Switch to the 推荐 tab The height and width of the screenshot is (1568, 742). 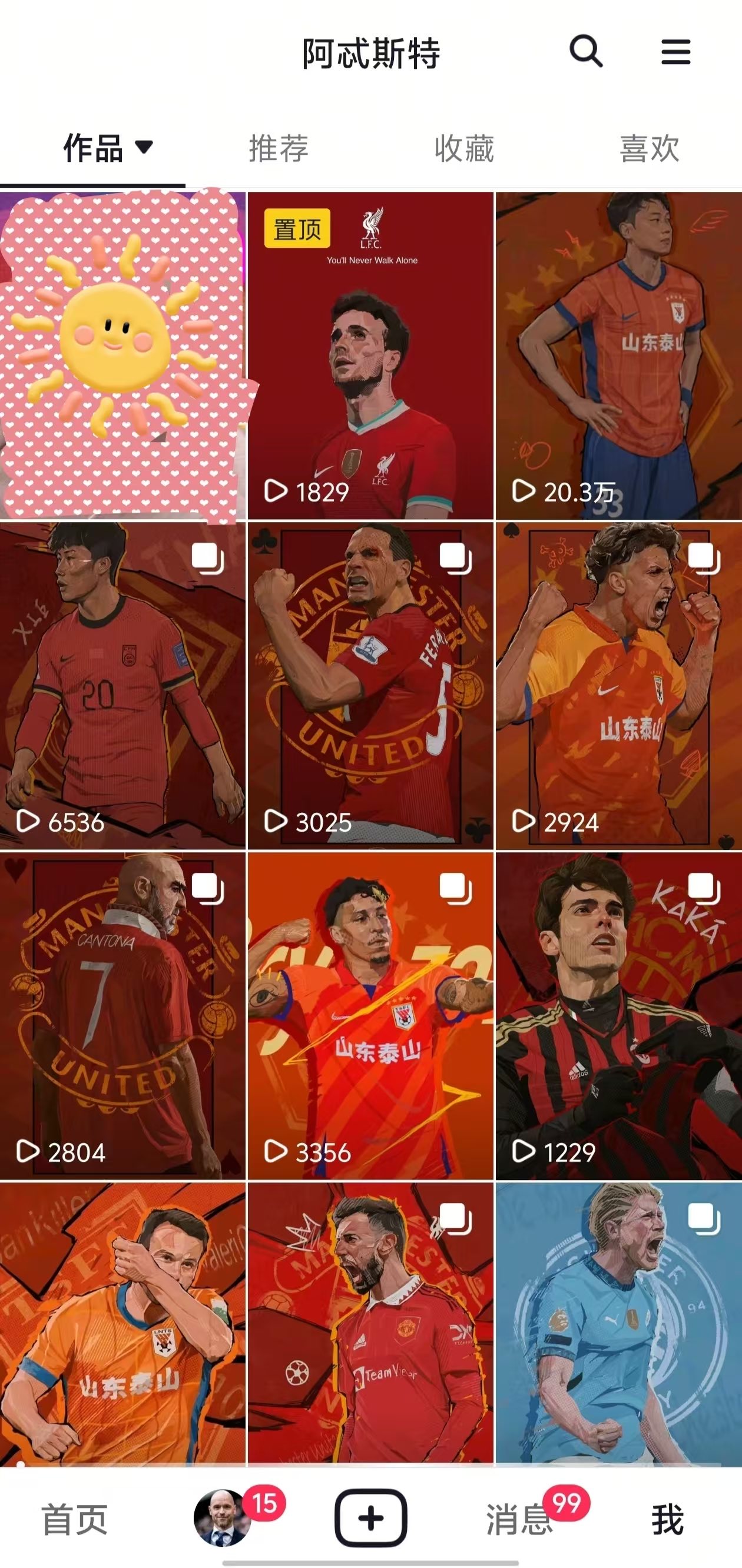279,148
